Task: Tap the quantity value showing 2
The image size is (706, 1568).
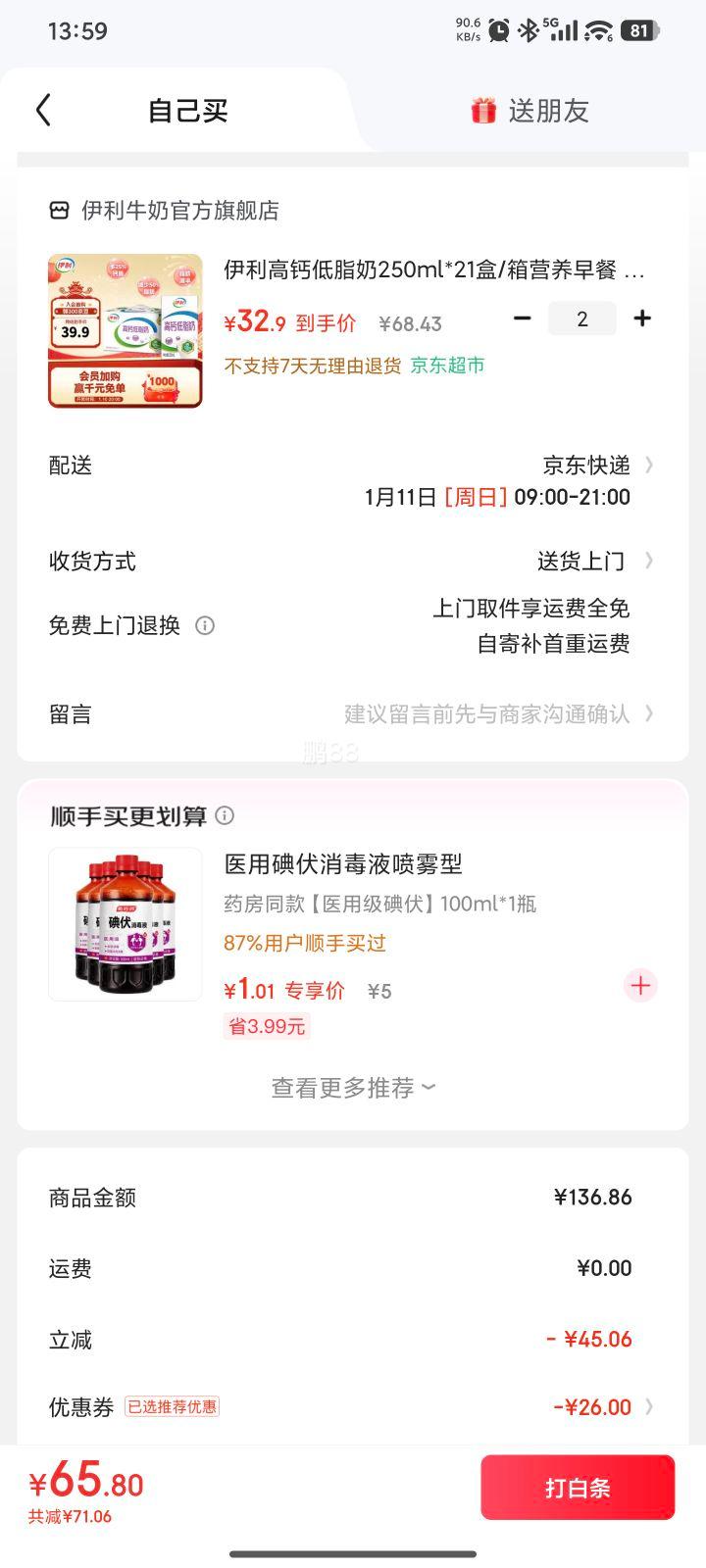Action: point(582,318)
